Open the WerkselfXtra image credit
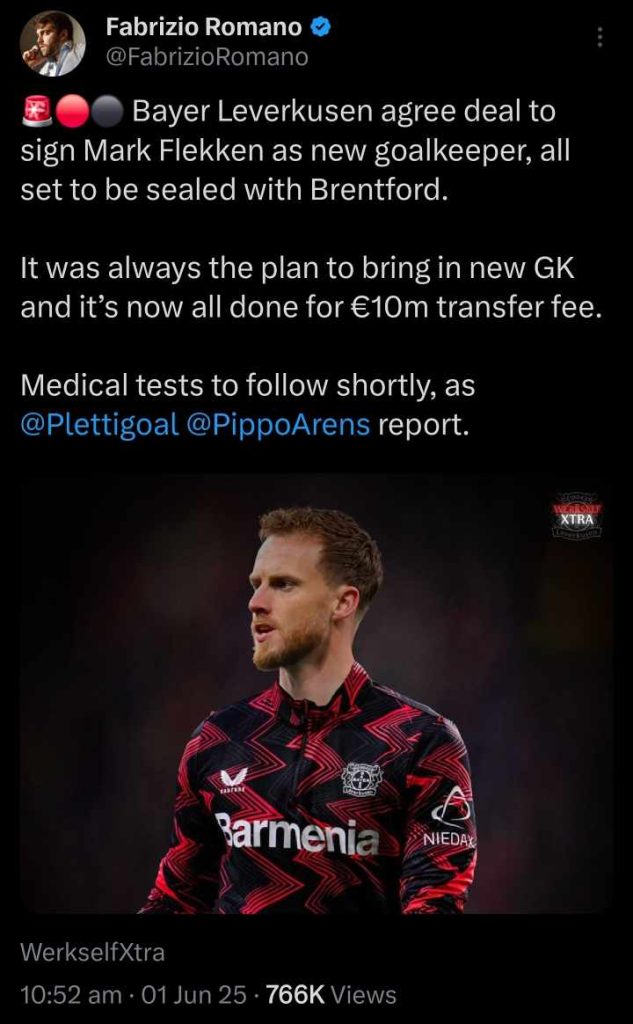This screenshot has height=1024, width=633. coord(92,953)
